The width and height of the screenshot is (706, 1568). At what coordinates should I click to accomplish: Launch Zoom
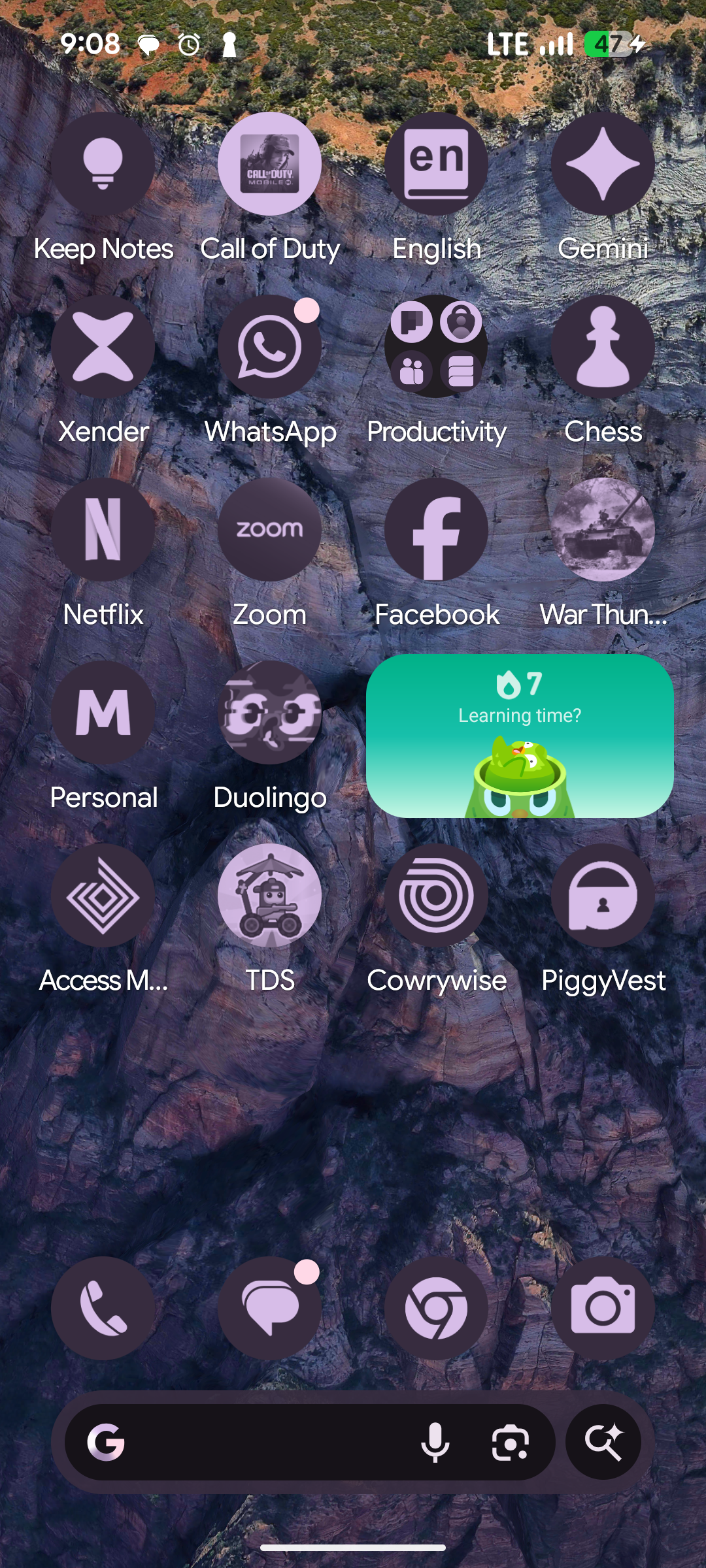pyautogui.click(x=269, y=531)
